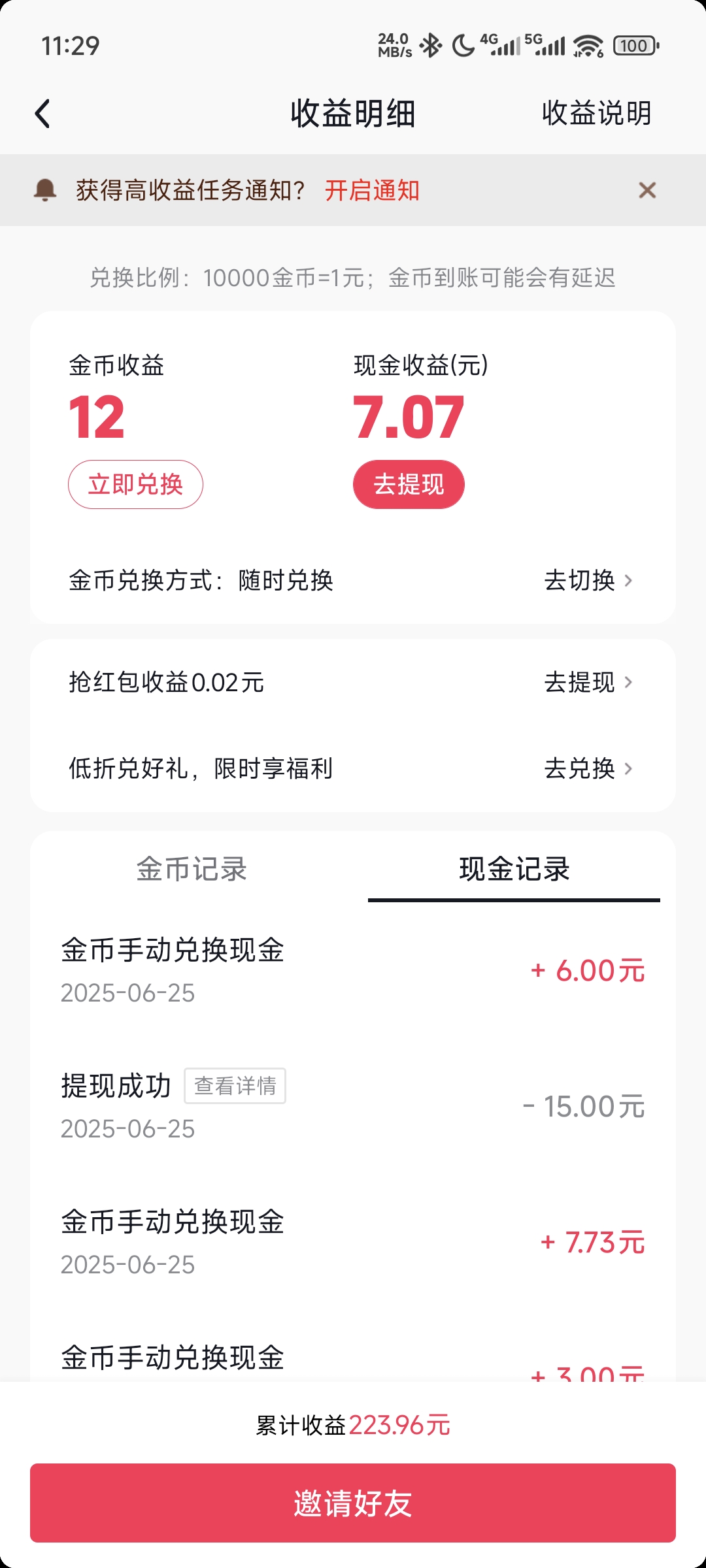Open 收益说明 earnings explanation
The width and height of the screenshot is (706, 1568).
click(596, 114)
